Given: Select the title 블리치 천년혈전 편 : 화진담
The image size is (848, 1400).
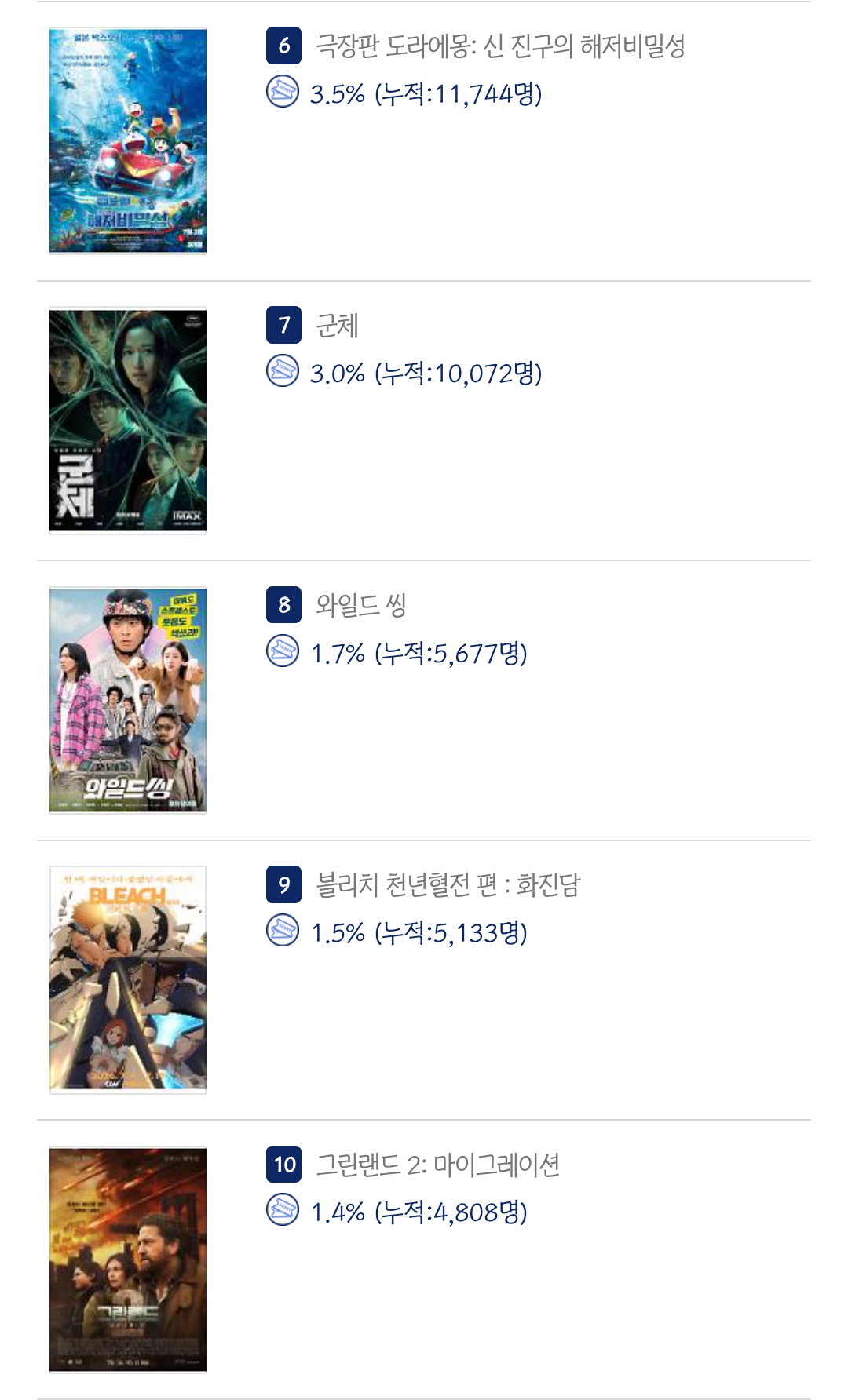Looking at the screenshot, I should coord(448,885).
